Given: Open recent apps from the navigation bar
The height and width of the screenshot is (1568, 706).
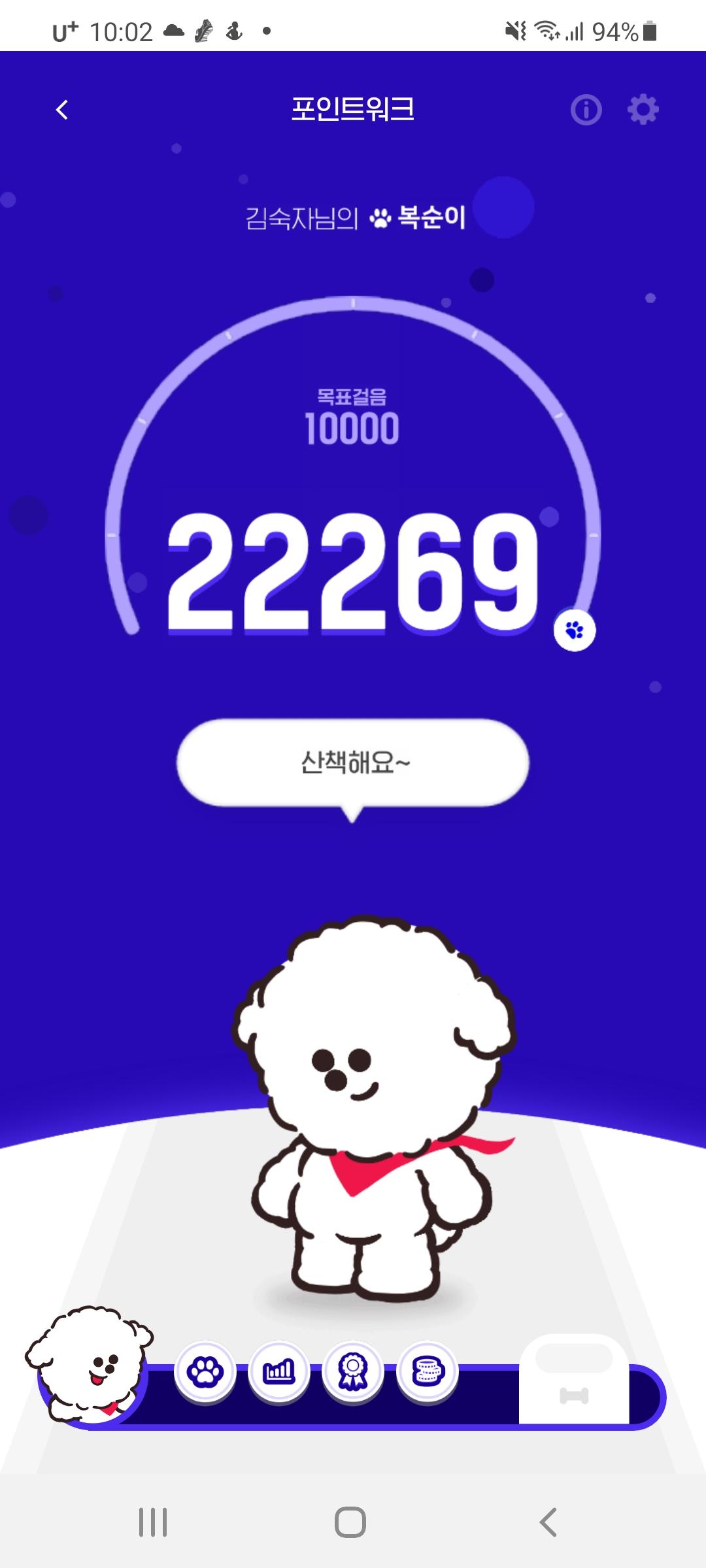Looking at the screenshot, I should (153, 1522).
